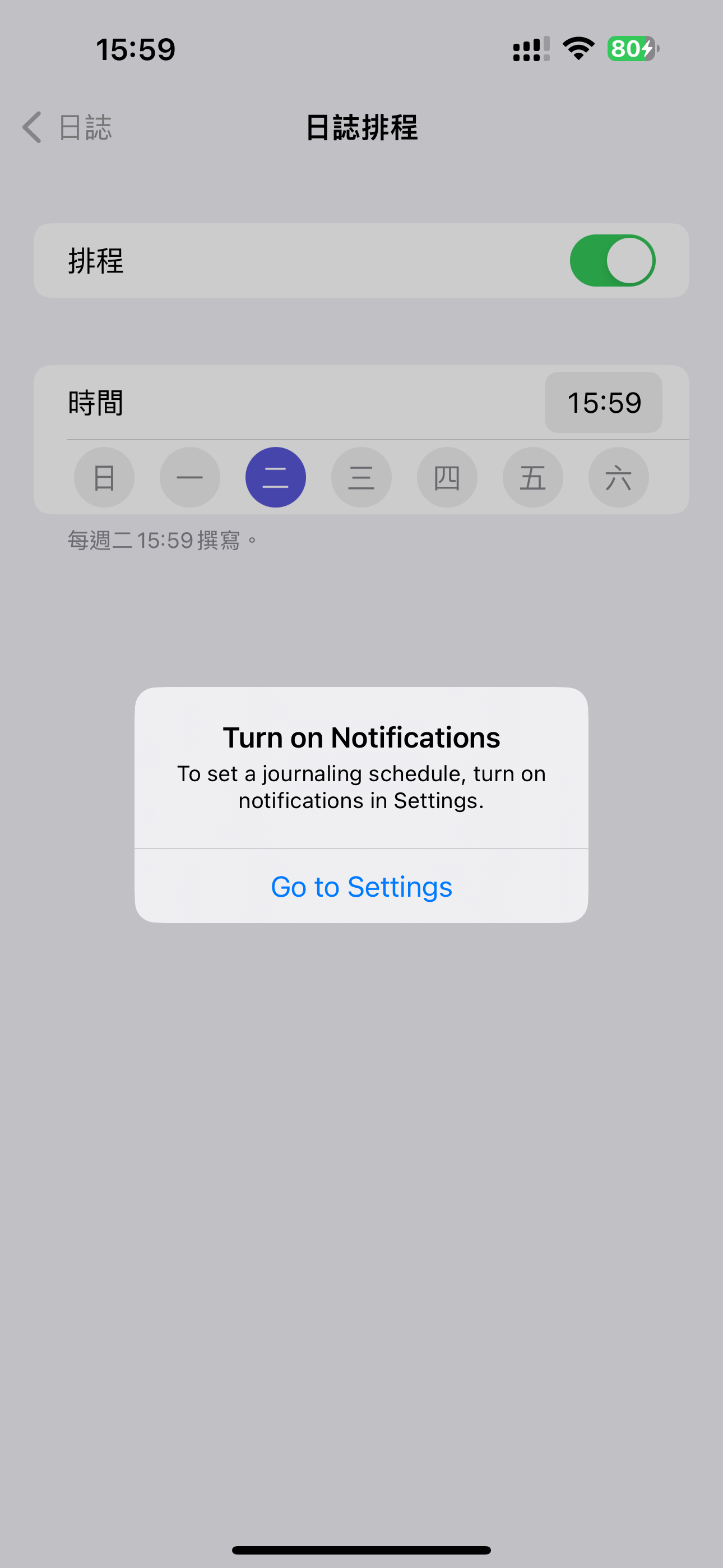Tap Go to Settings in the alert
This screenshot has width=723, height=1568.
click(x=361, y=886)
